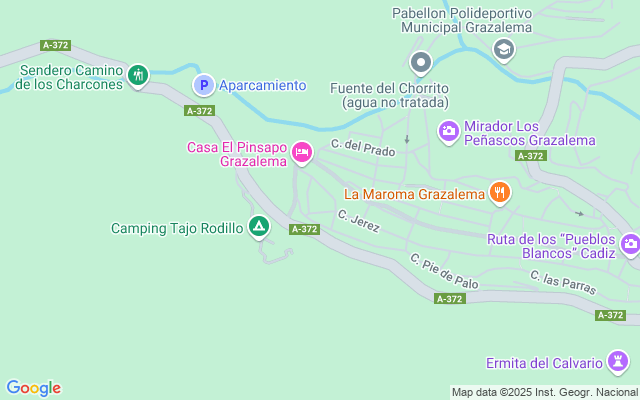Screen dimensions: 640x400
Task: Open the Ruta de los Pueblos Blancos pin
Action: pos(629,243)
